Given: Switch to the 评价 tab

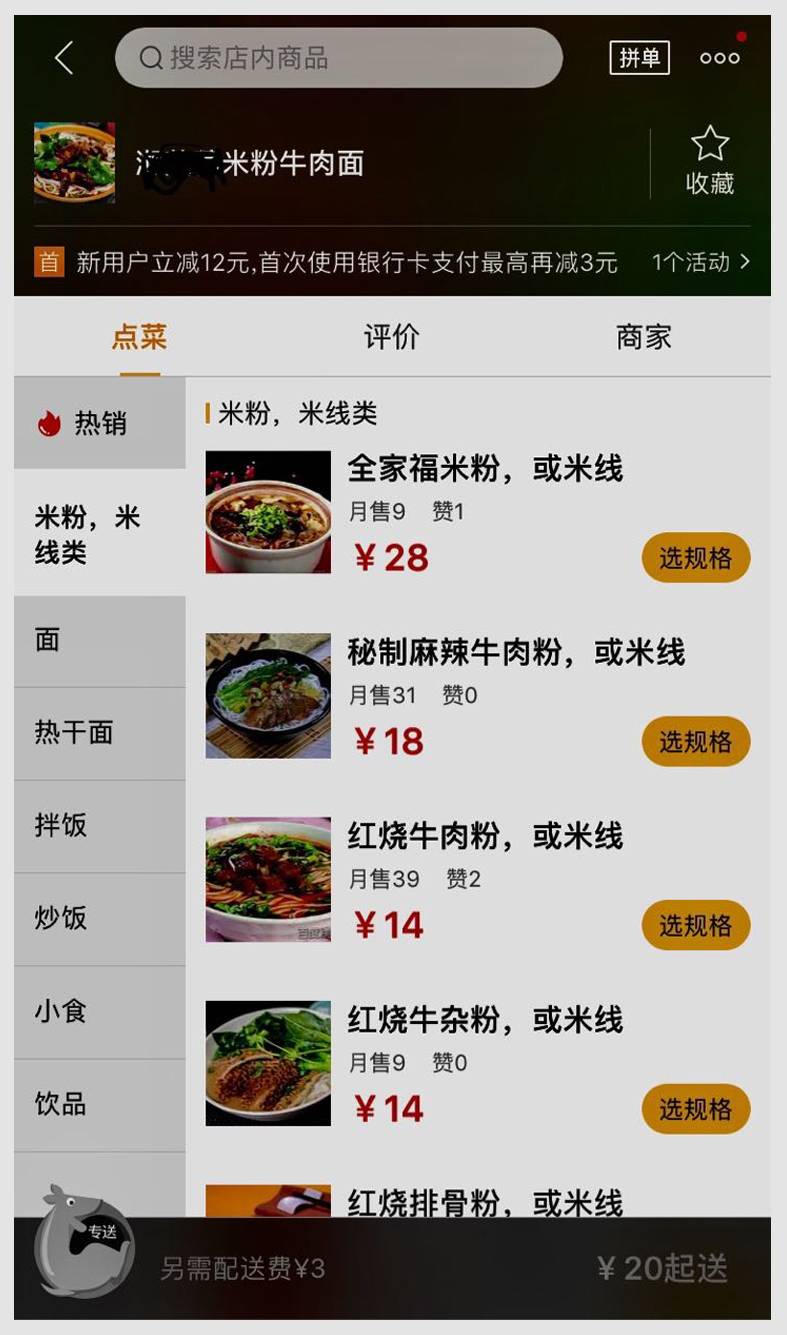Looking at the screenshot, I should tap(391, 337).
